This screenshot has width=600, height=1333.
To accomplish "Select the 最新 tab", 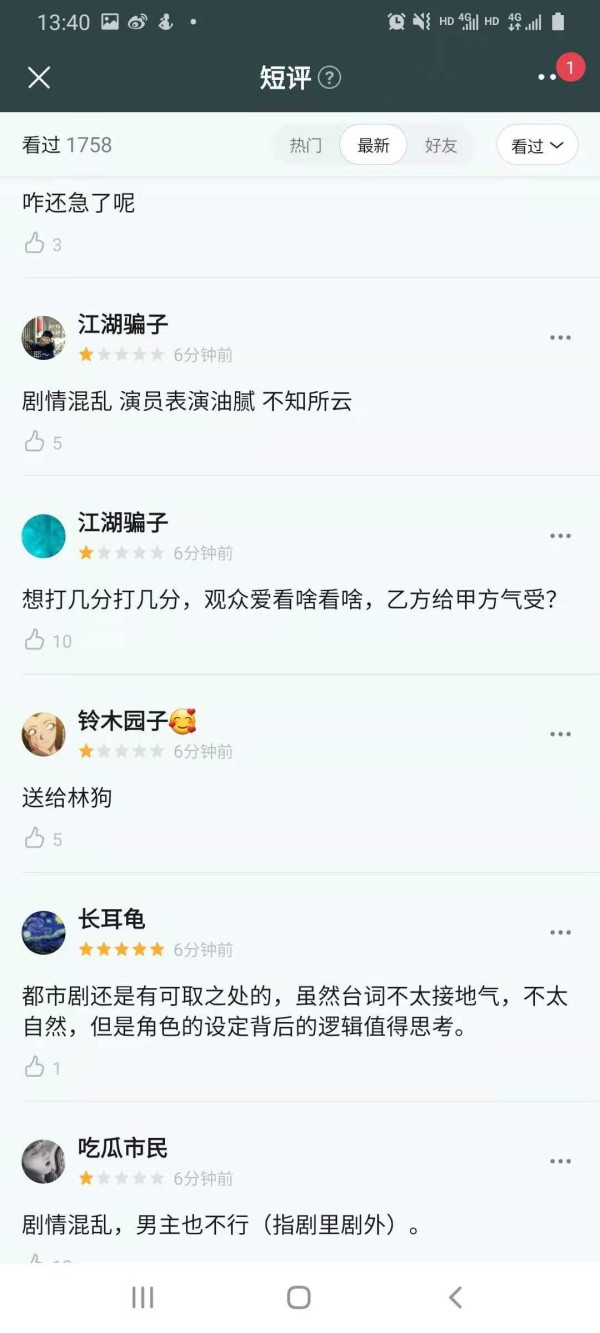I will coord(373,146).
